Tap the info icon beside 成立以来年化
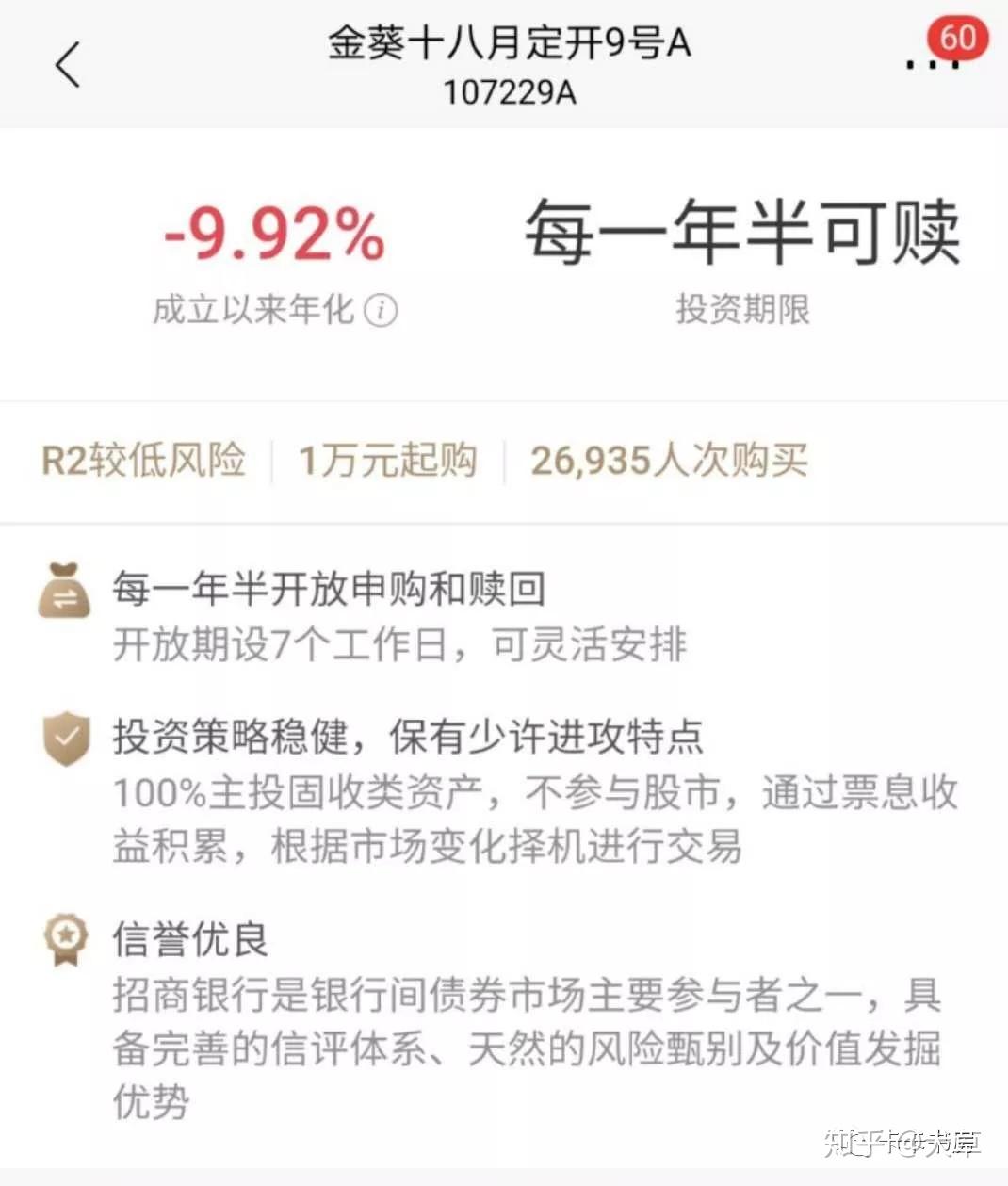Image resolution: width=1008 pixels, height=1186 pixels. click(x=381, y=310)
